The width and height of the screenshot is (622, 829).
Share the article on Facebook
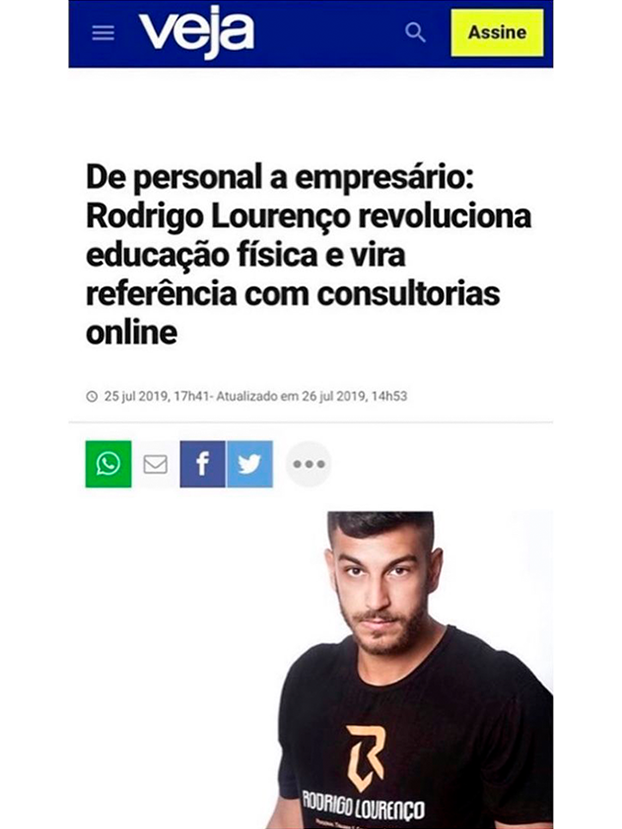pos(202,464)
